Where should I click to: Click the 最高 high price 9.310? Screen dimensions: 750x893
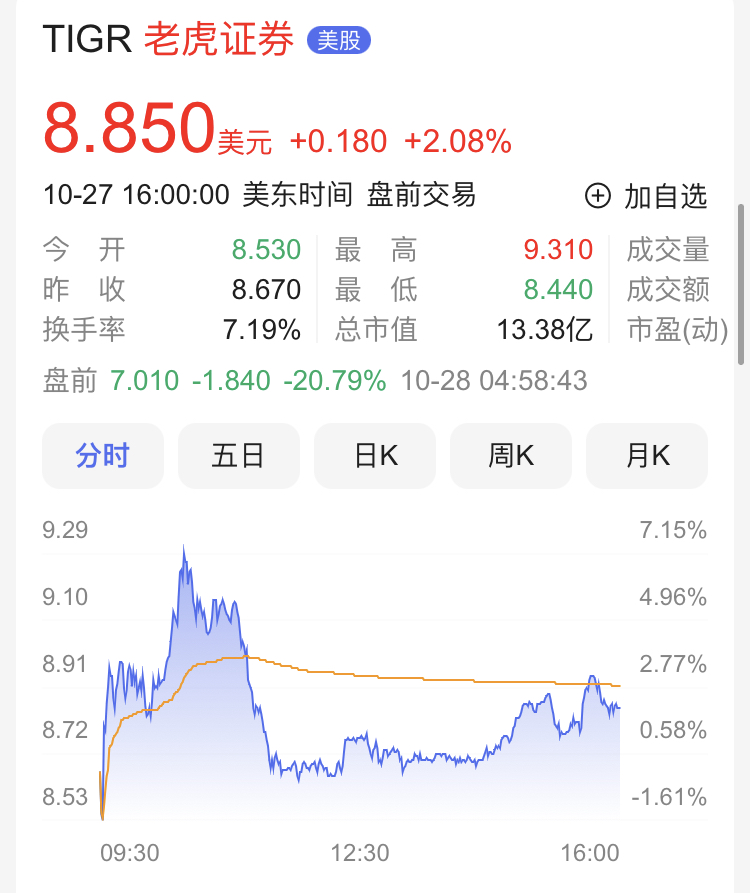coord(558,250)
